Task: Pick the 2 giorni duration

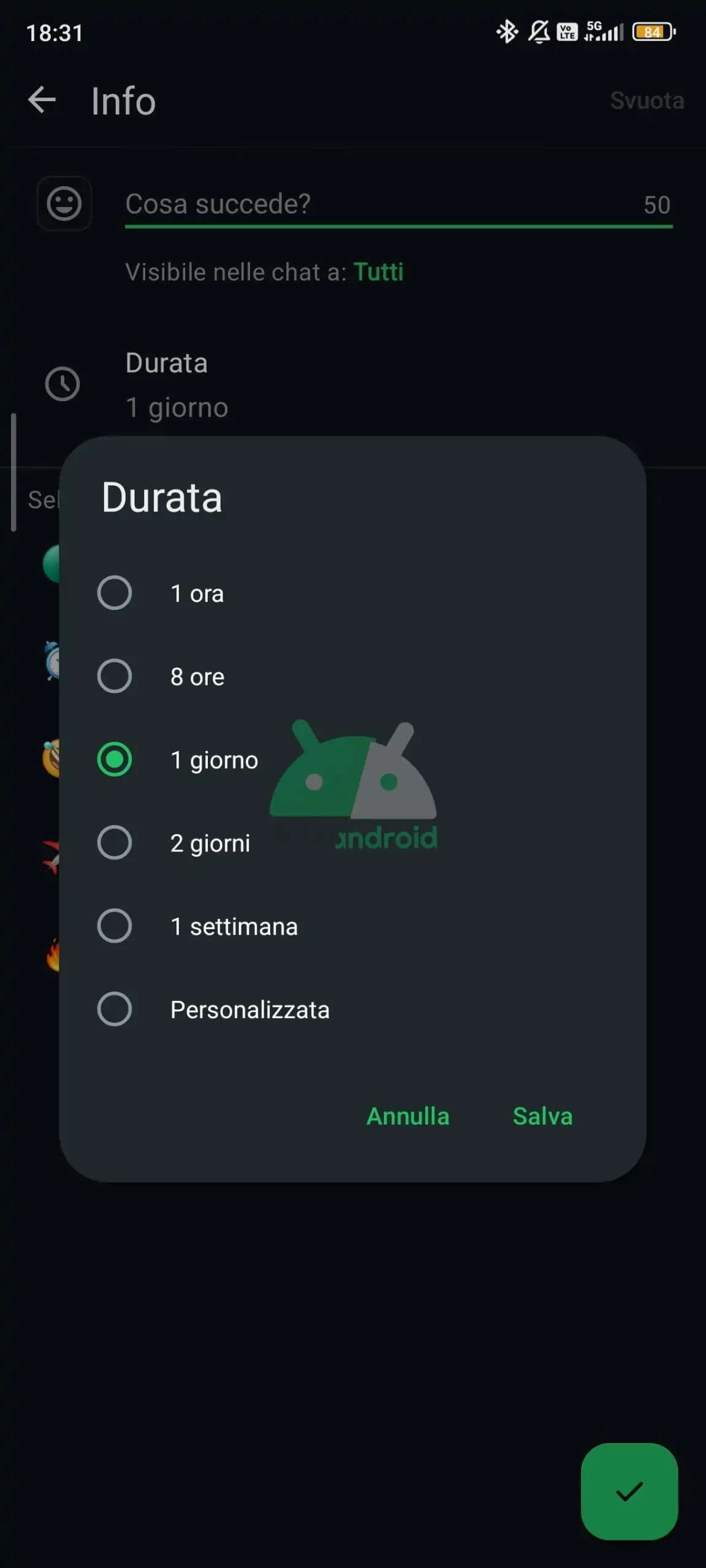Action: [x=115, y=843]
